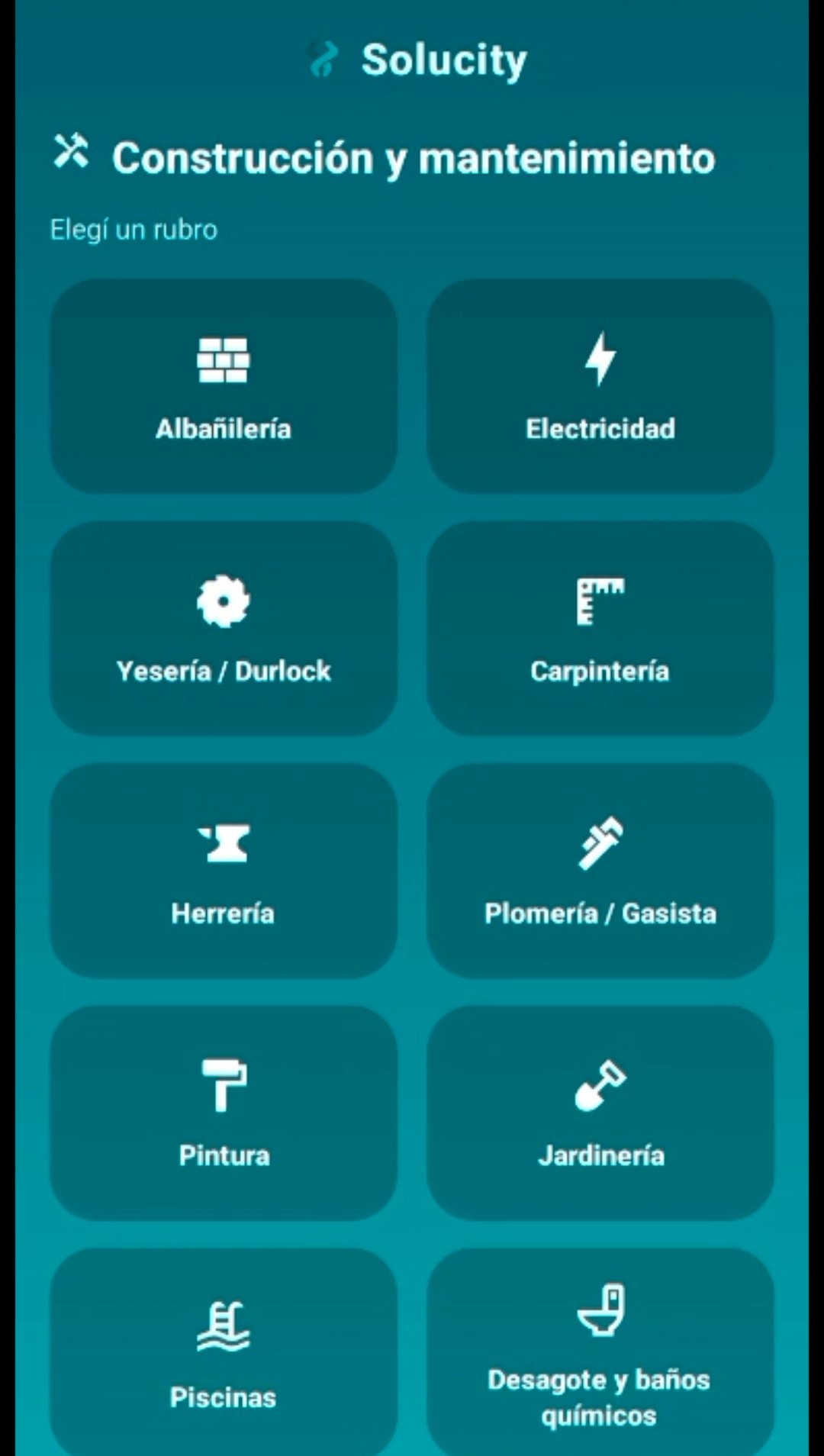Select the Electricidad category
The height and width of the screenshot is (1456, 824).
pyautogui.click(x=600, y=386)
